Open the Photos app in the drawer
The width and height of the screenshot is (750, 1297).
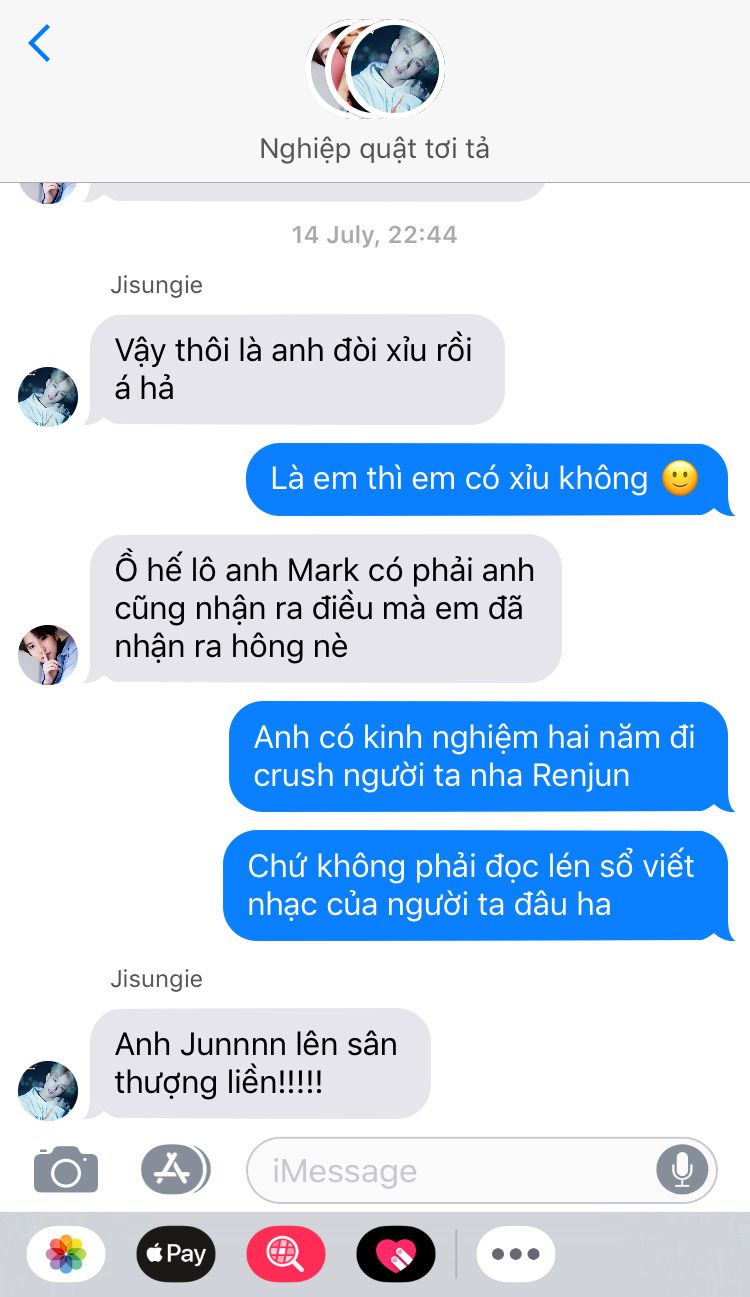pos(66,1253)
